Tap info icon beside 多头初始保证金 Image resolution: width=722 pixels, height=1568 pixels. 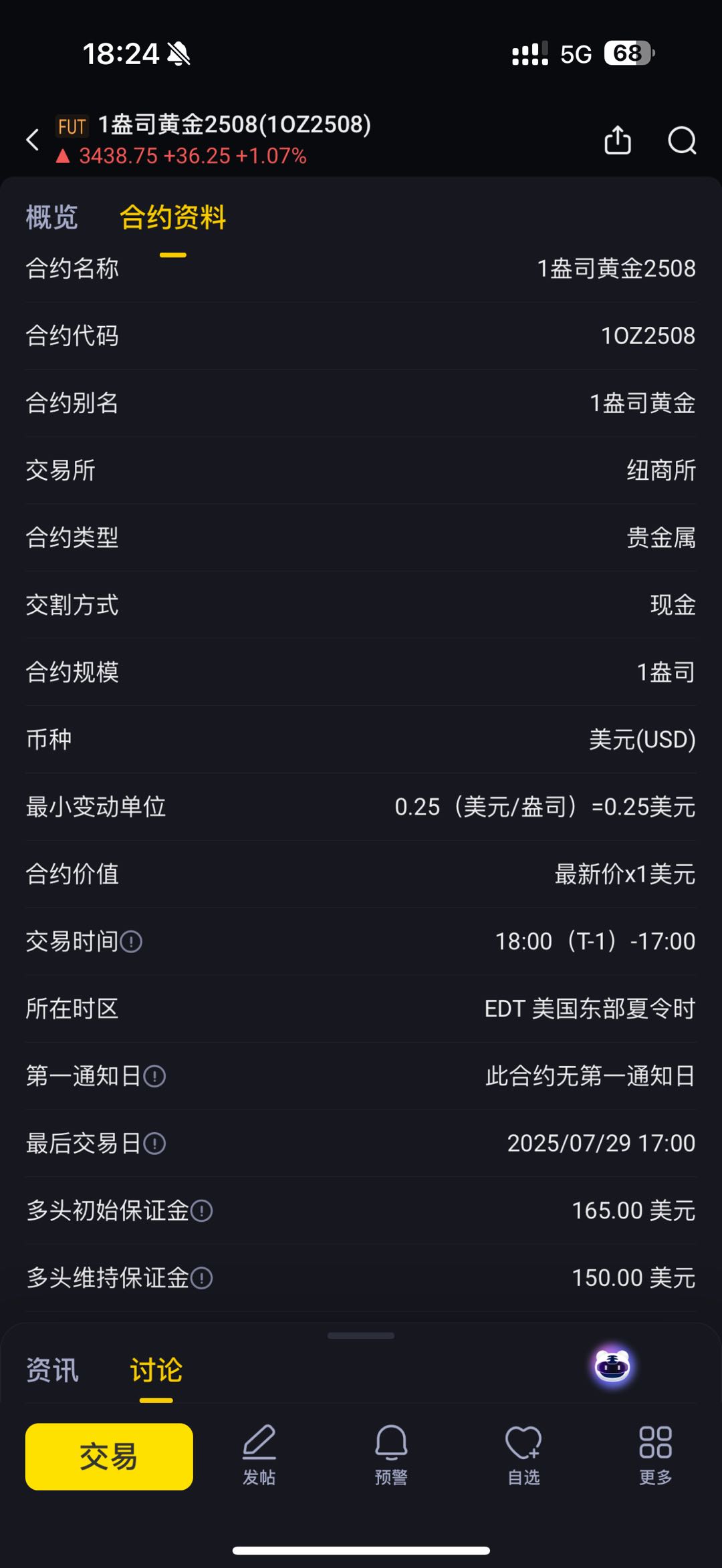click(x=202, y=1210)
